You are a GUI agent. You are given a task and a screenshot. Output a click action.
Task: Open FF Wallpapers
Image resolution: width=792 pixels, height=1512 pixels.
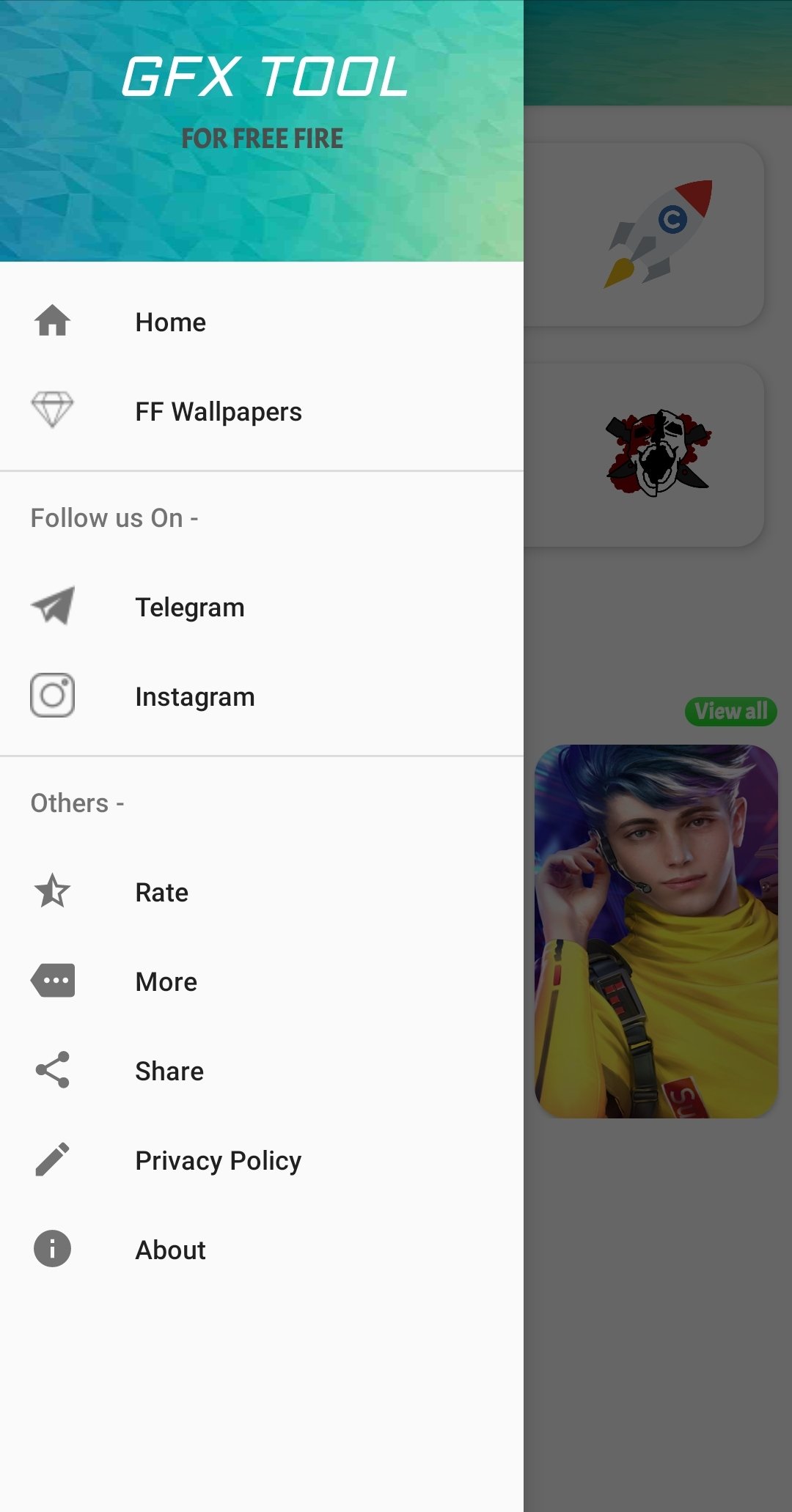262,411
